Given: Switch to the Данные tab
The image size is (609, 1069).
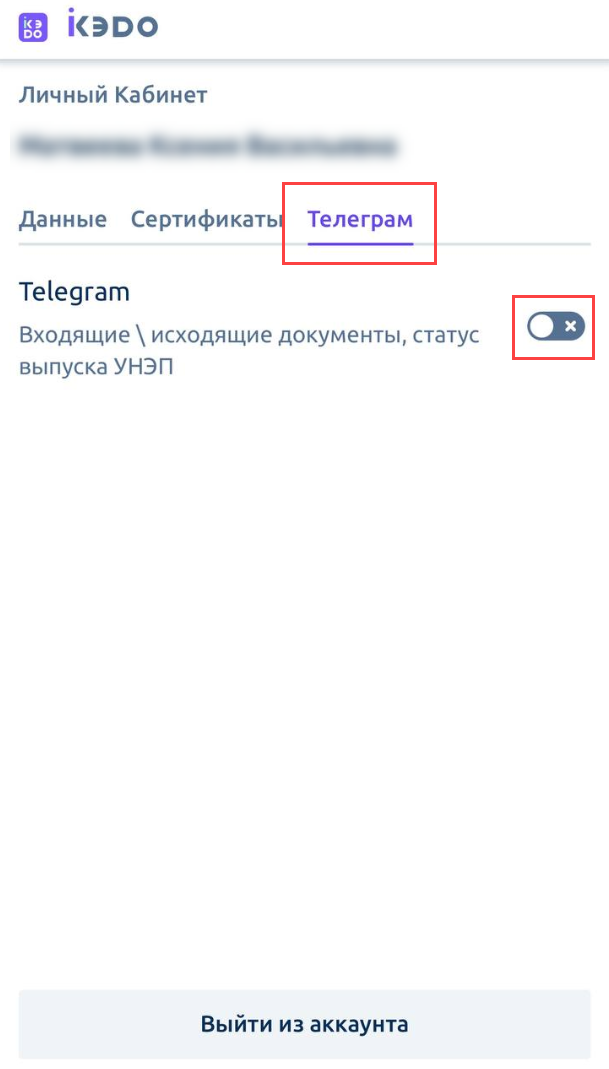Looking at the screenshot, I should [x=62, y=219].
